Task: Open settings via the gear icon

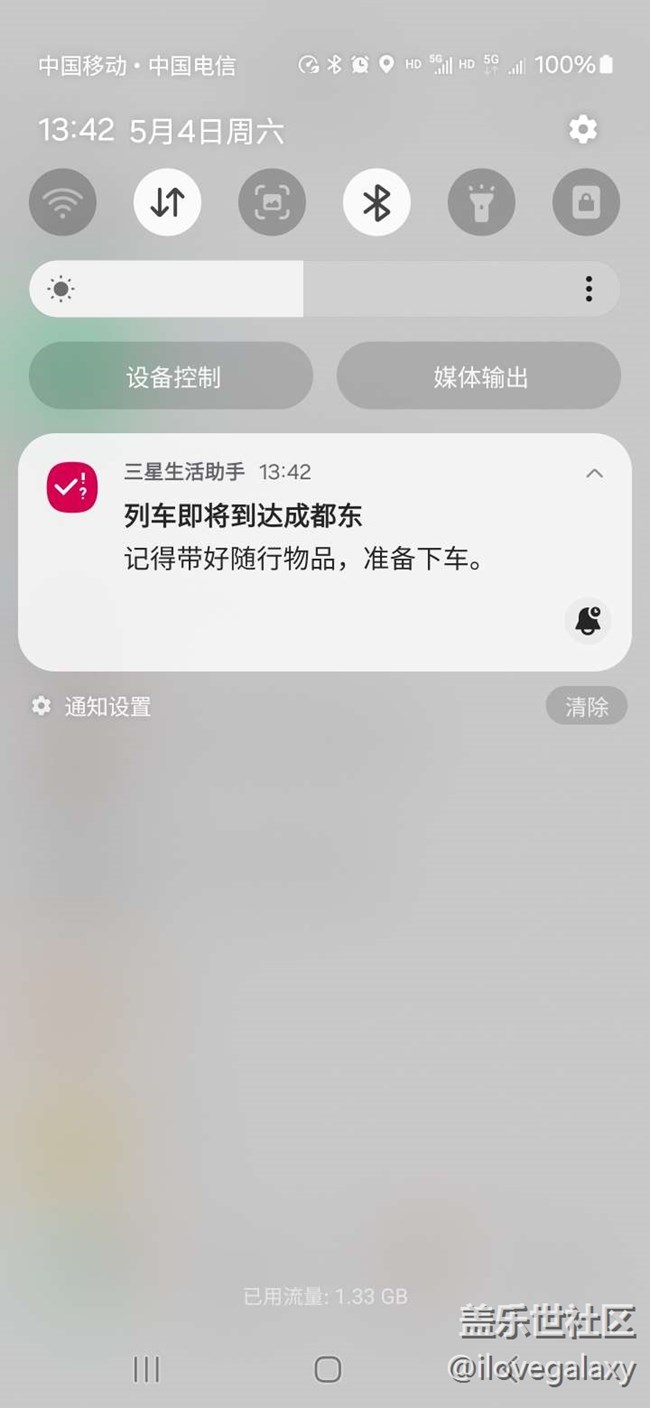Action: point(583,129)
